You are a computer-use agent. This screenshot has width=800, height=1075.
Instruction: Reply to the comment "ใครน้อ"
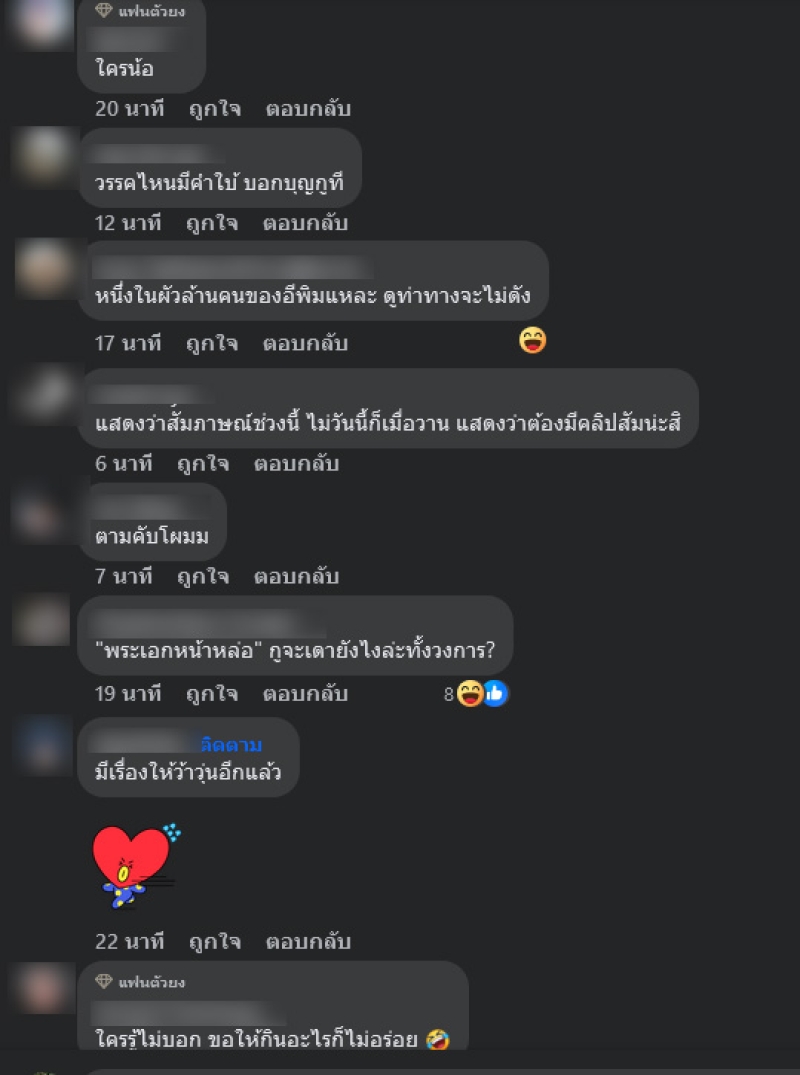308,109
